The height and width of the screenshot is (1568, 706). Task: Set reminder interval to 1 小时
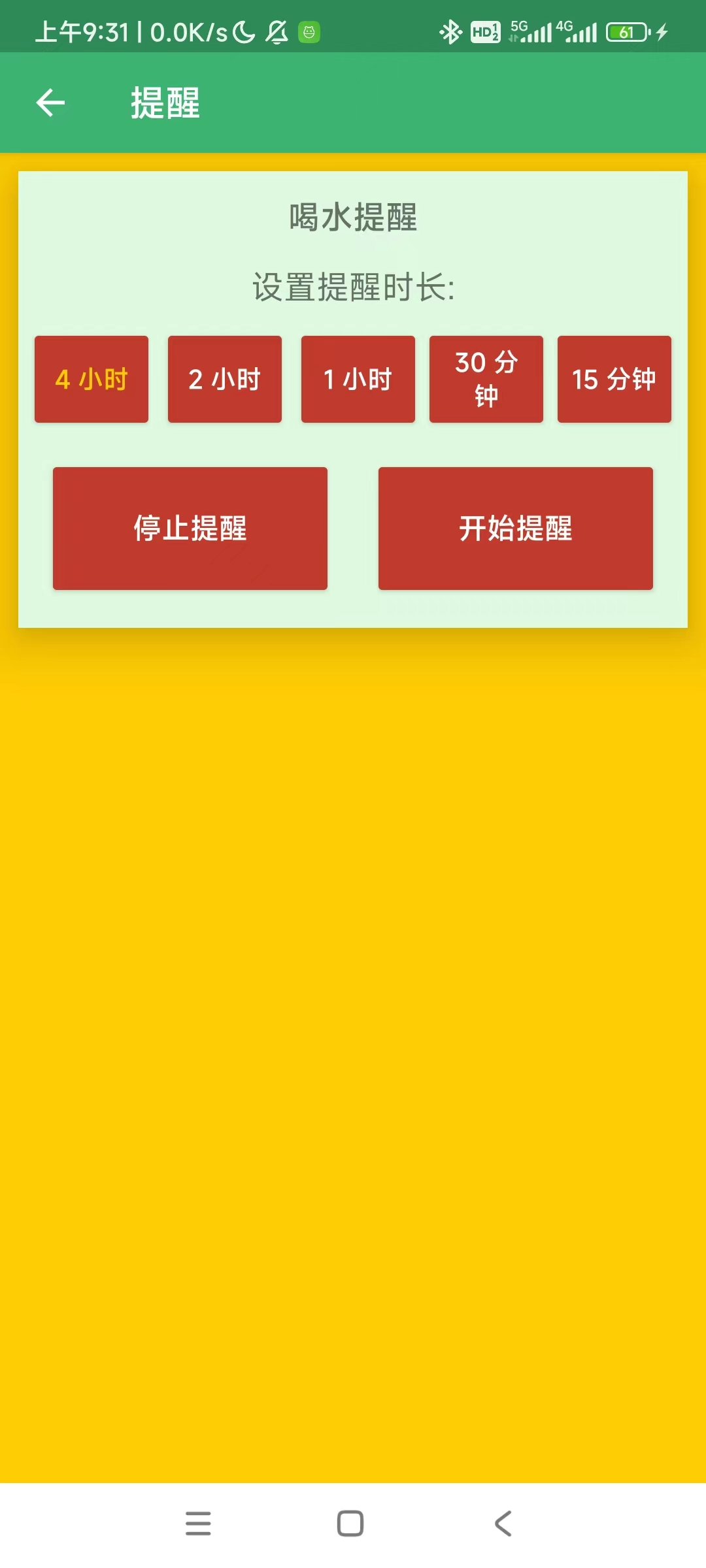coord(358,379)
